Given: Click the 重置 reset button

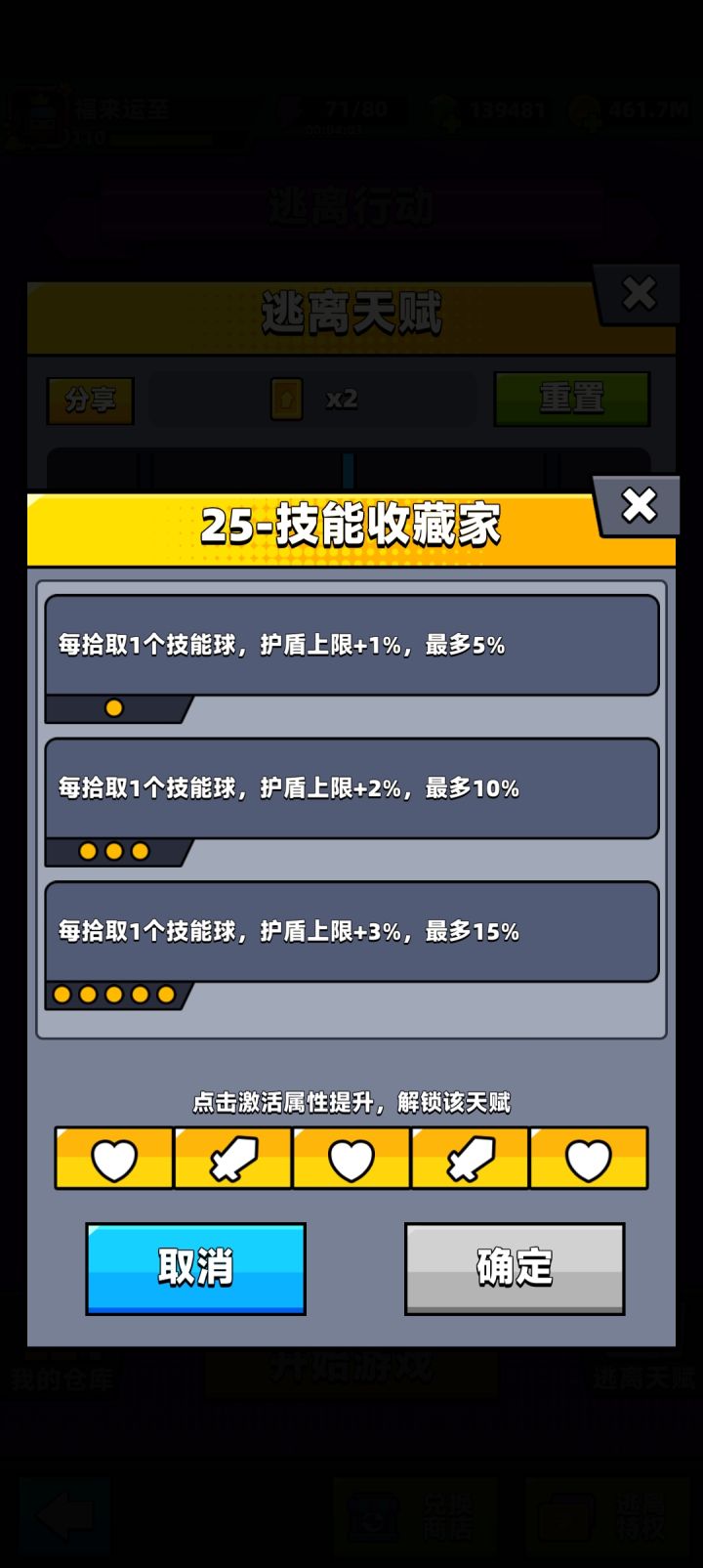Looking at the screenshot, I should [571, 399].
